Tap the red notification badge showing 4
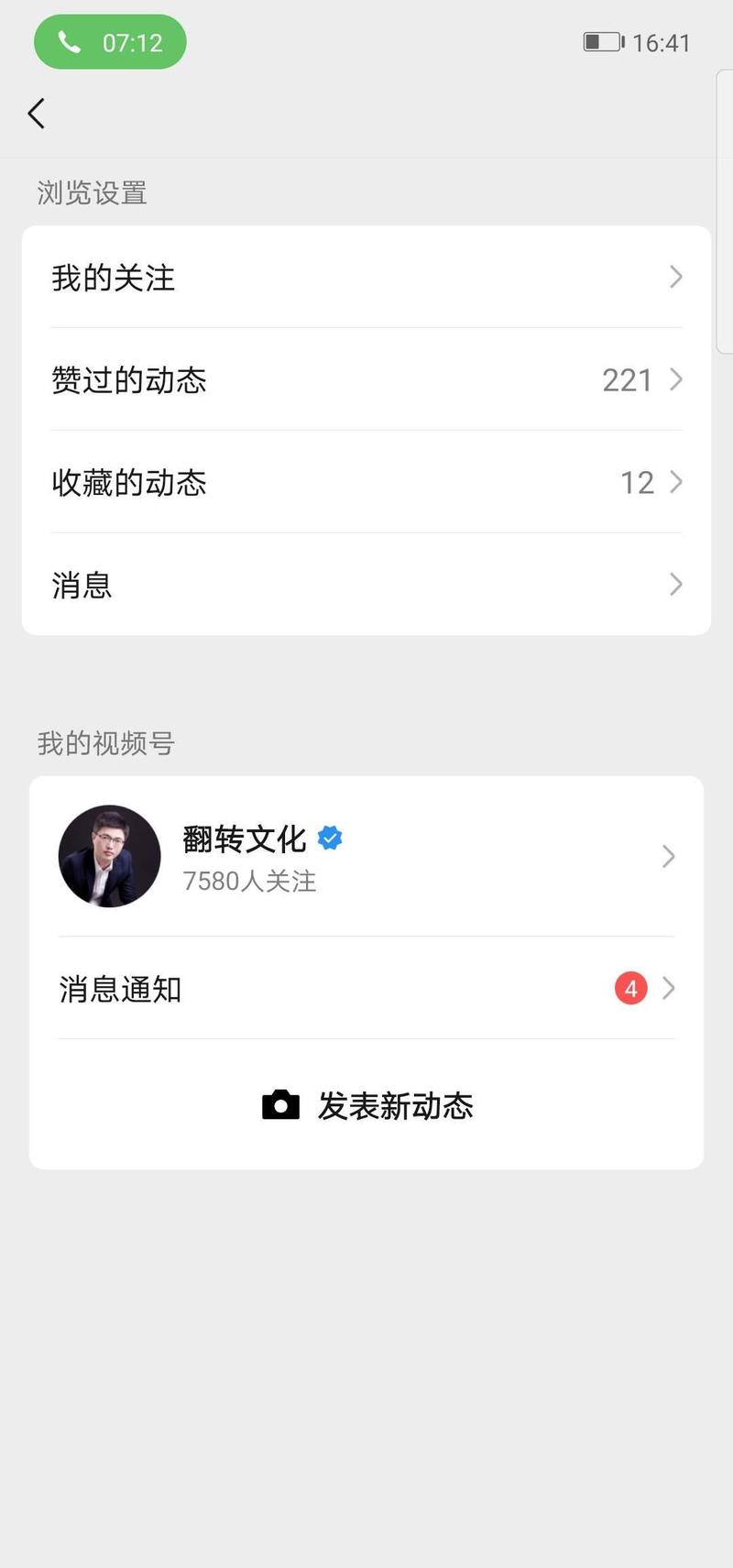The image size is (733, 1568). coord(629,988)
